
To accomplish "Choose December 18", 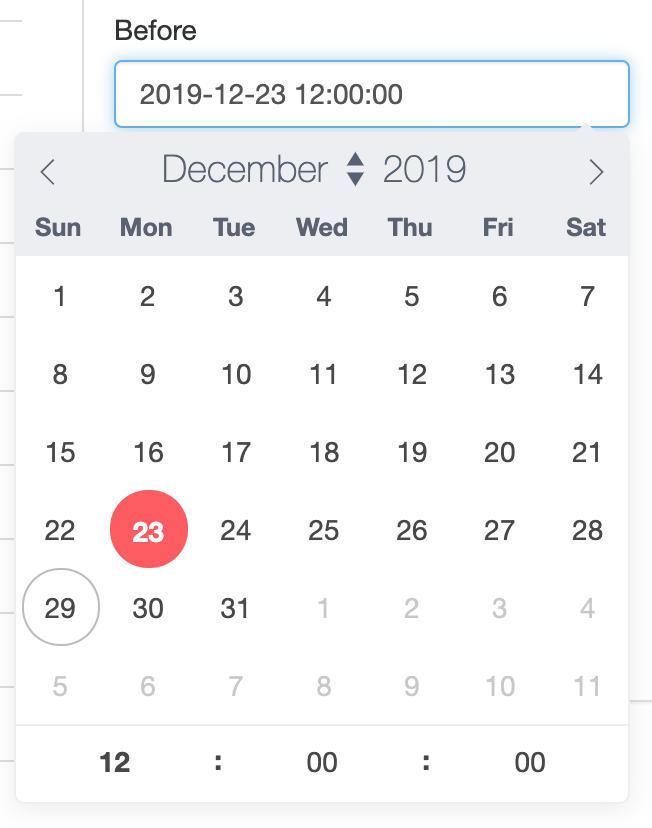I will [x=323, y=452].
